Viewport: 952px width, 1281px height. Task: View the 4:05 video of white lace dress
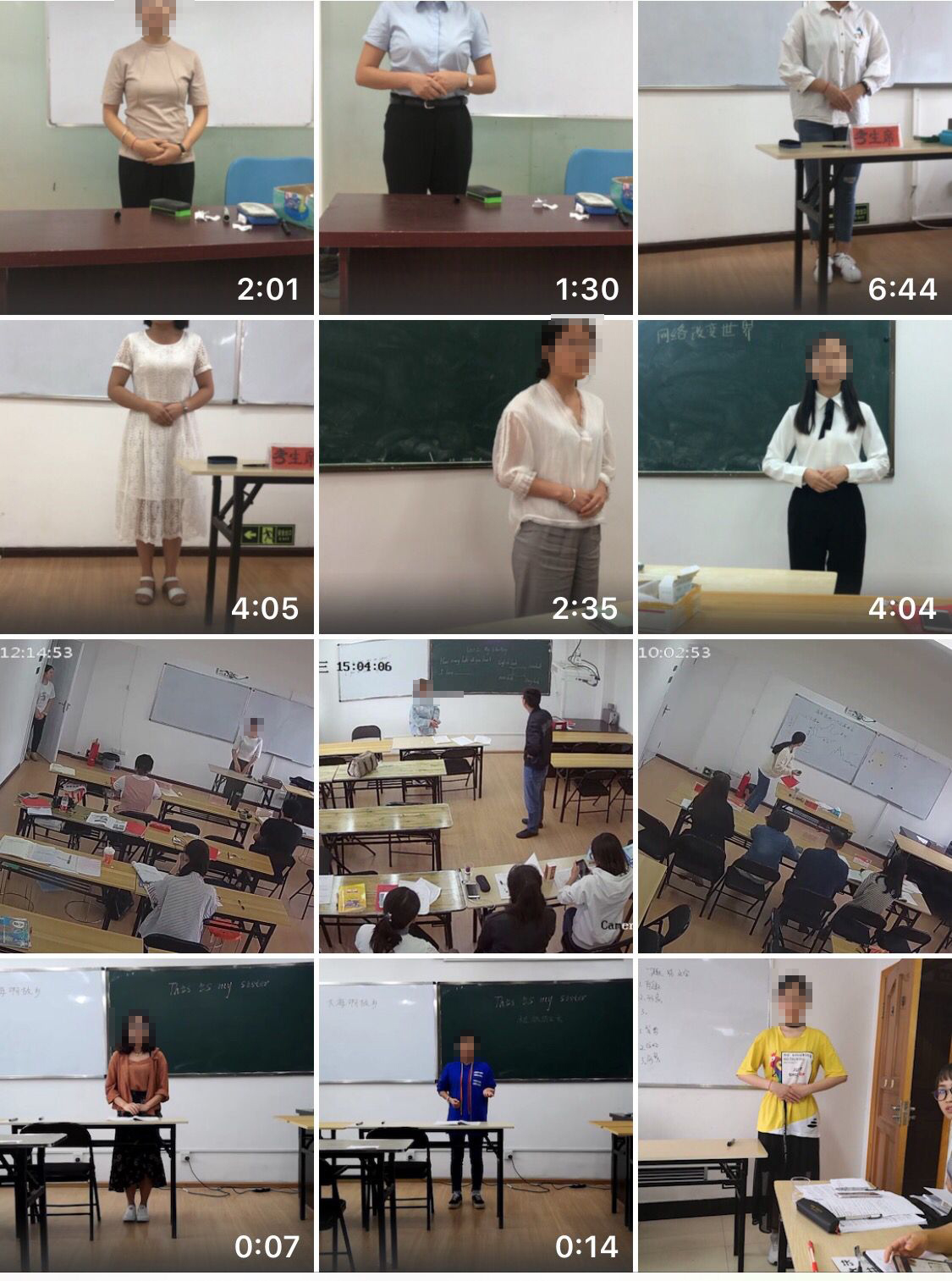point(157,477)
